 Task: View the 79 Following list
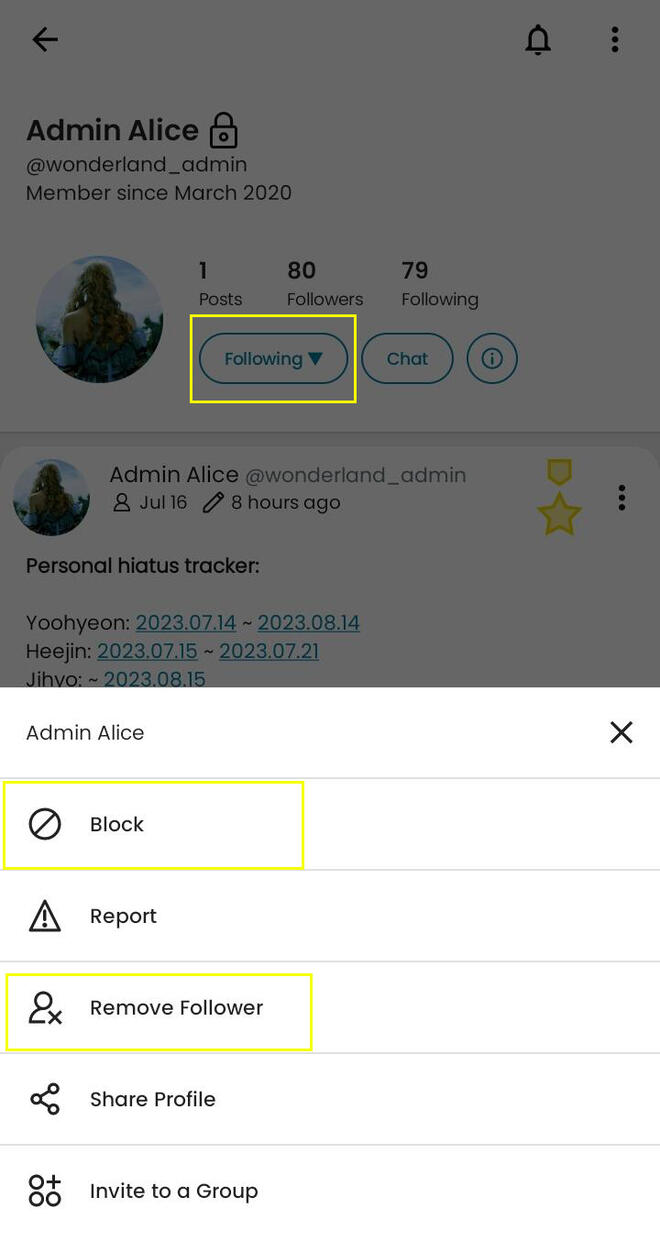pos(439,284)
